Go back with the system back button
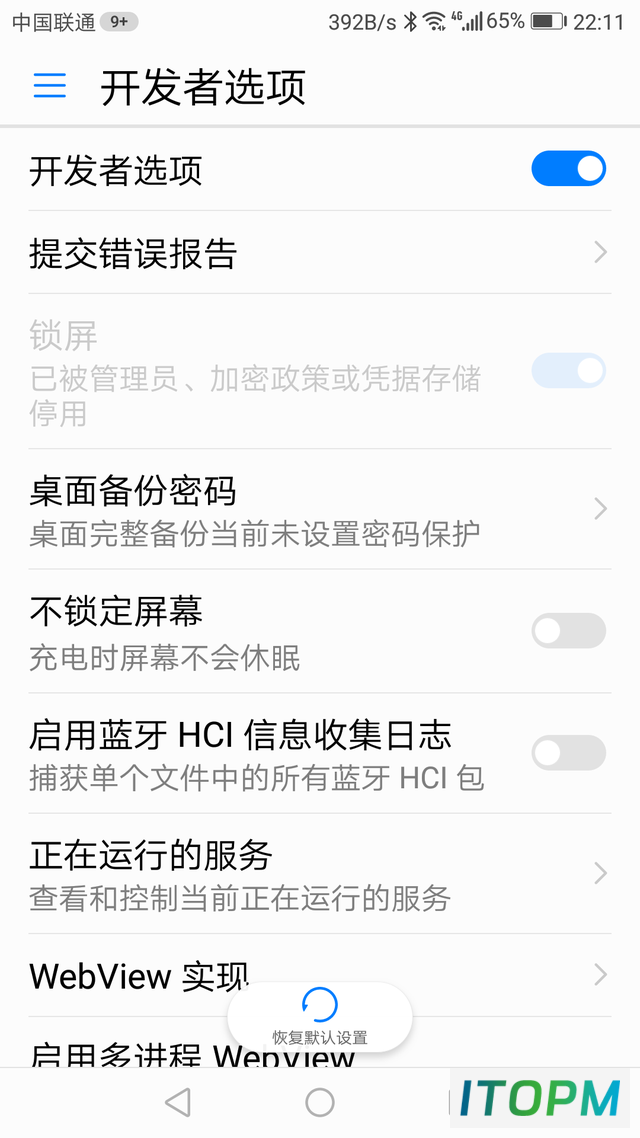Viewport: 640px width, 1138px height. pos(178,1102)
